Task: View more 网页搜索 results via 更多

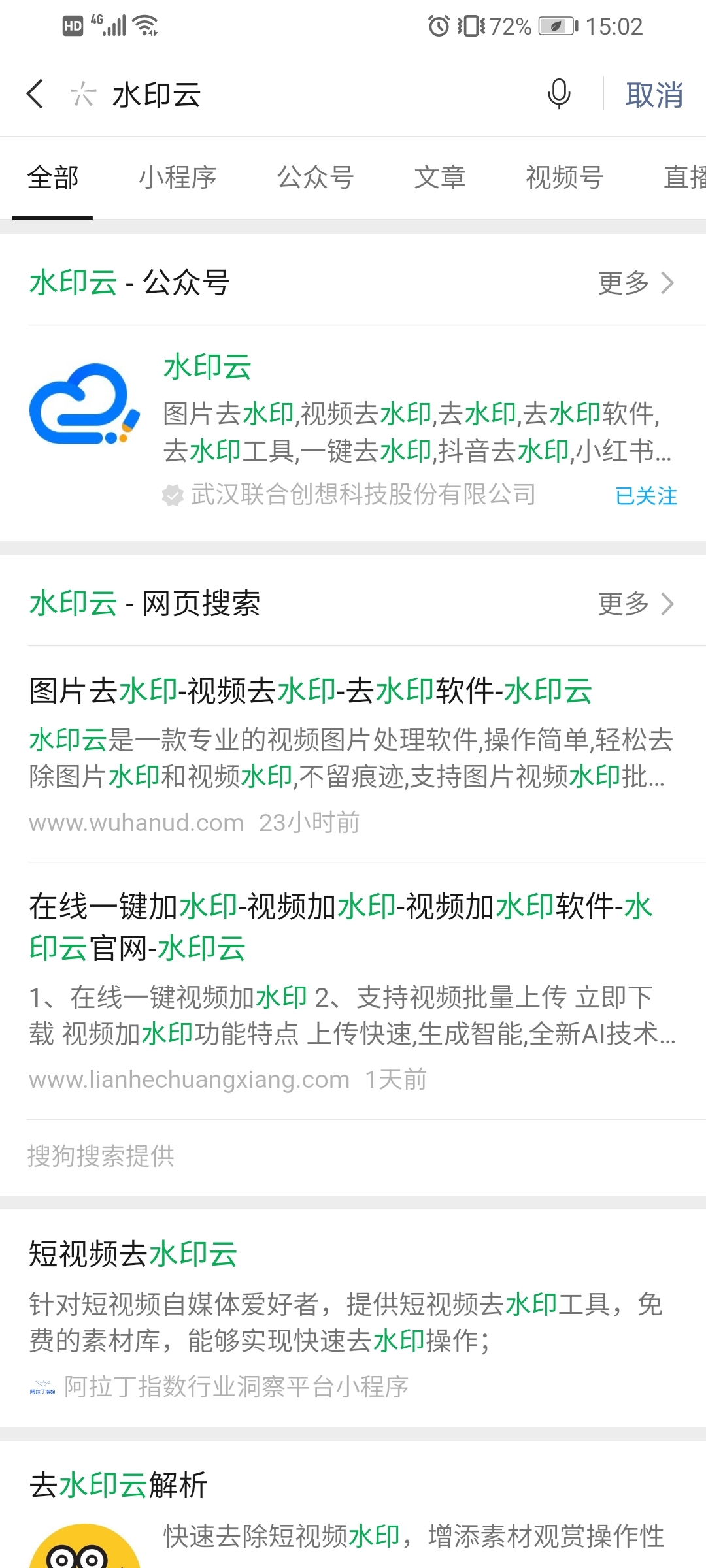Action: click(x=635, y=604)
